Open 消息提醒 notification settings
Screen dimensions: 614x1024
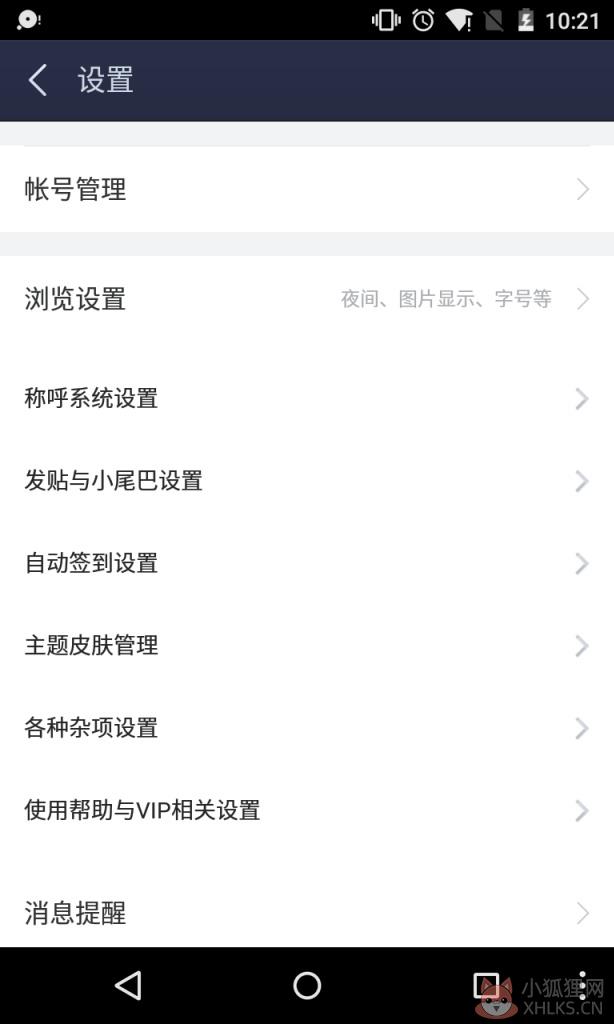tap(307, 913)
